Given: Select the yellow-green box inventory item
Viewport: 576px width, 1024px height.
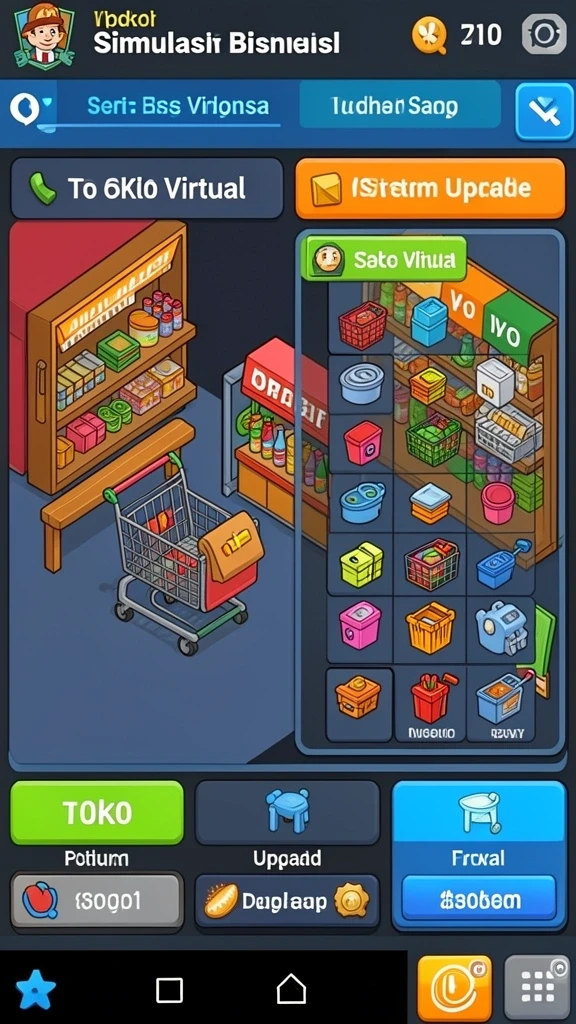Looking at the screenshot, I should (x=360, y=564).
